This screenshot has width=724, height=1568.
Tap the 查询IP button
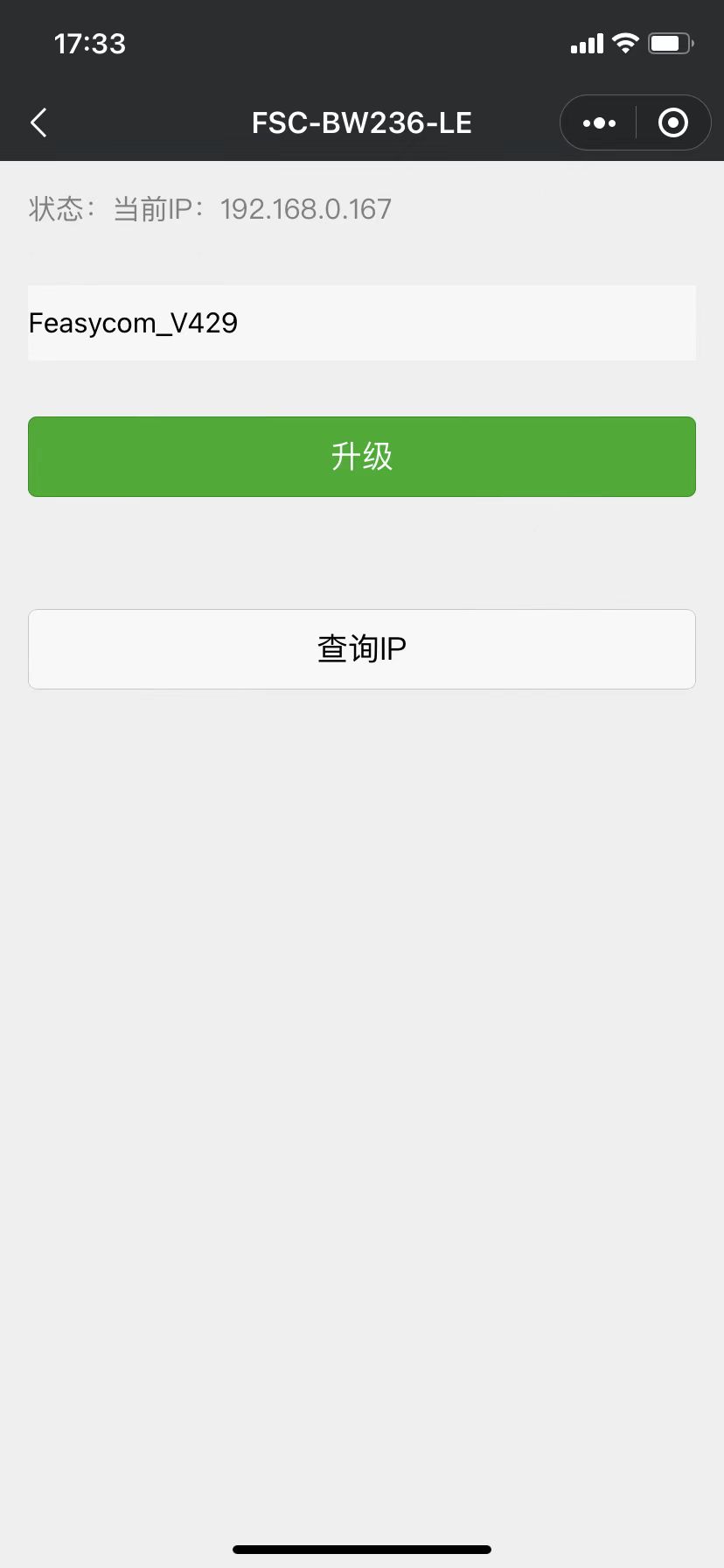tap(362, 649)
